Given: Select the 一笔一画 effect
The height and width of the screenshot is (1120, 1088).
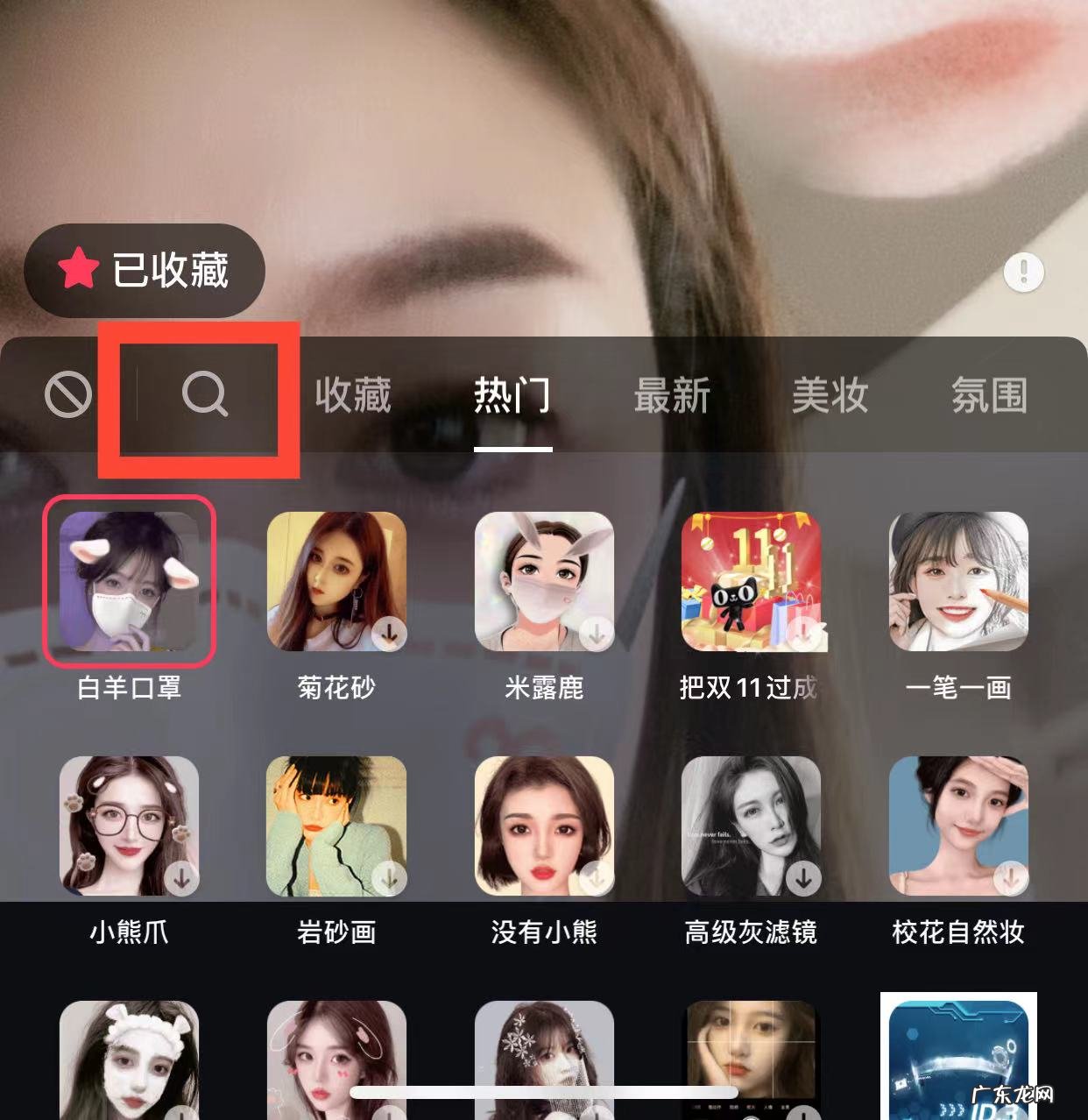Looking at the screenshot, I should click(958, 582).
